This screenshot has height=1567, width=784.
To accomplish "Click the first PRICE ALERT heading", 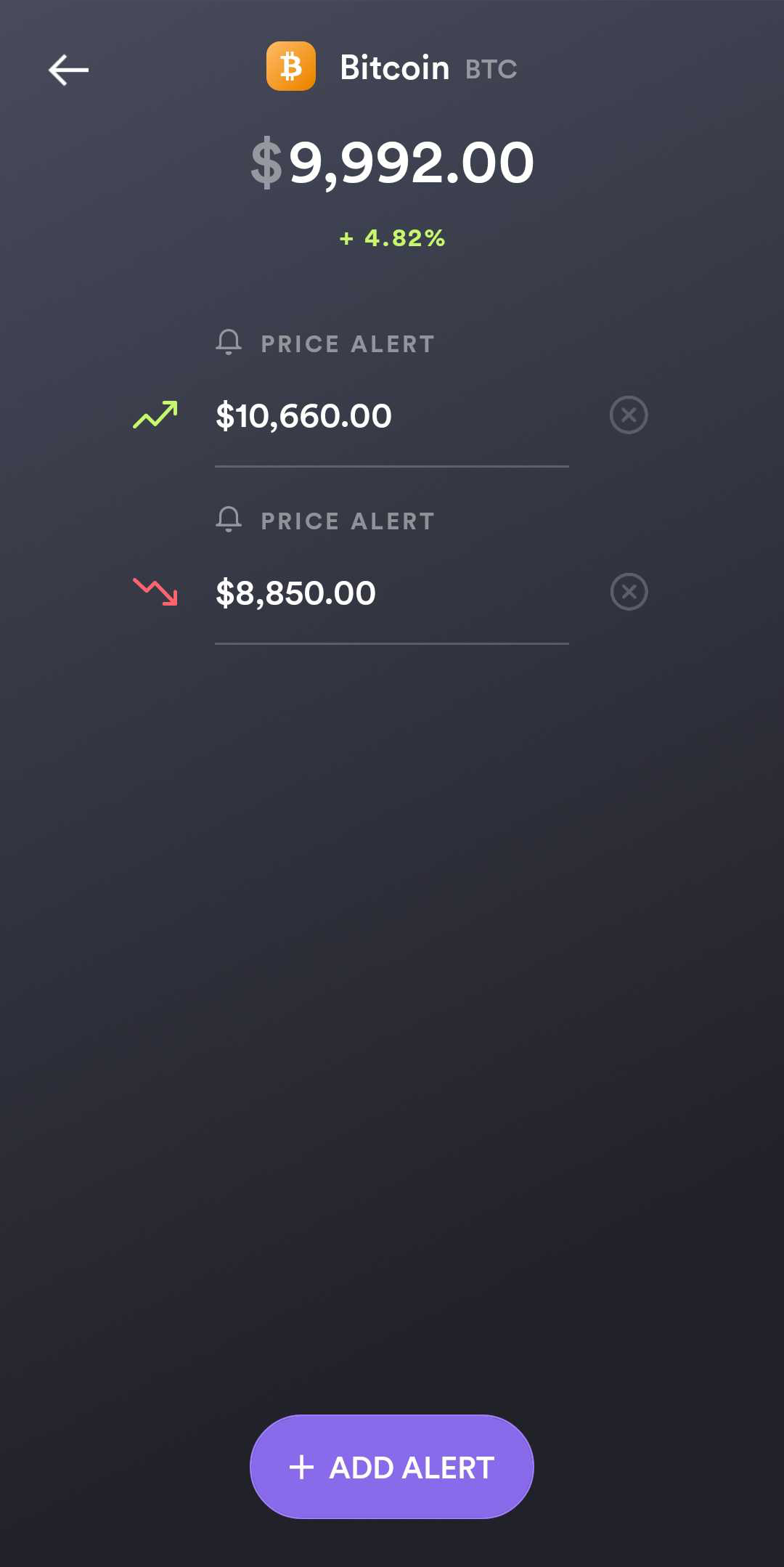I will [x=346, y=343].
